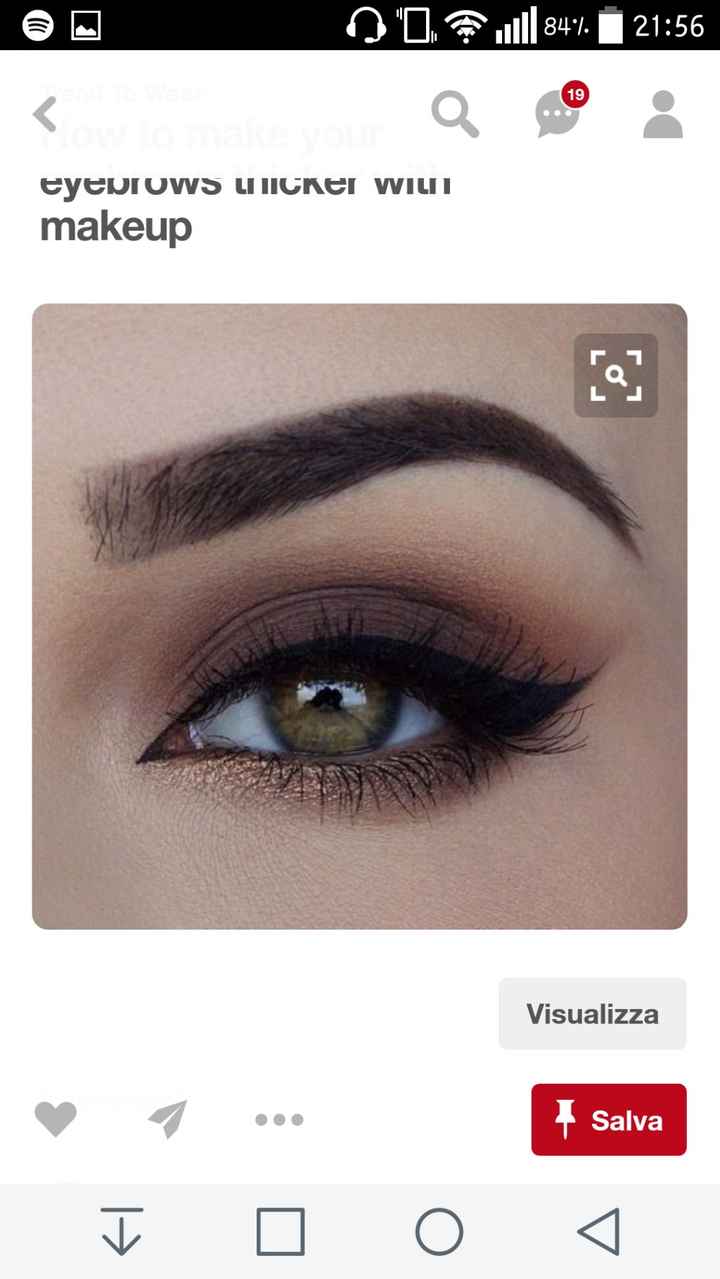This screenshot has height=1279, width=720.
Task: Open your profile via the person icon
Action: (661, 115)
